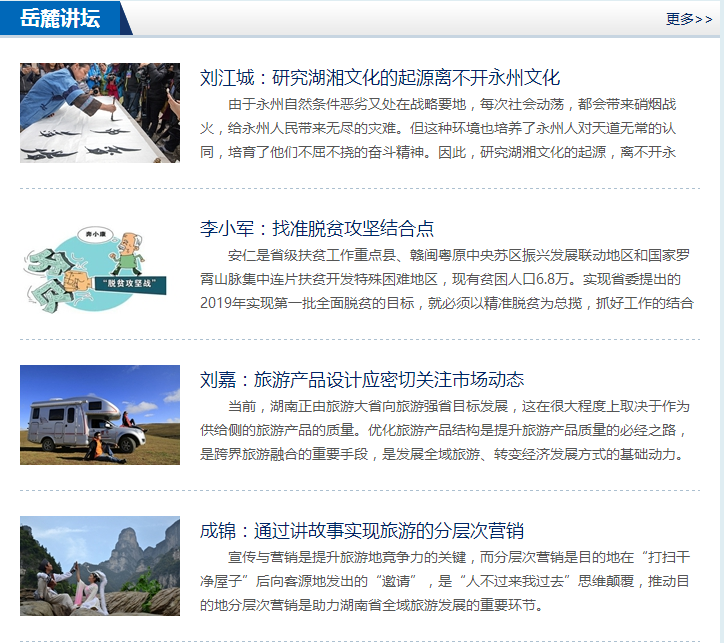This screenshot has width=724, height=643.
Task: Tap the calligraphy photo thumbnail
Action: click(x=100, y=113)
